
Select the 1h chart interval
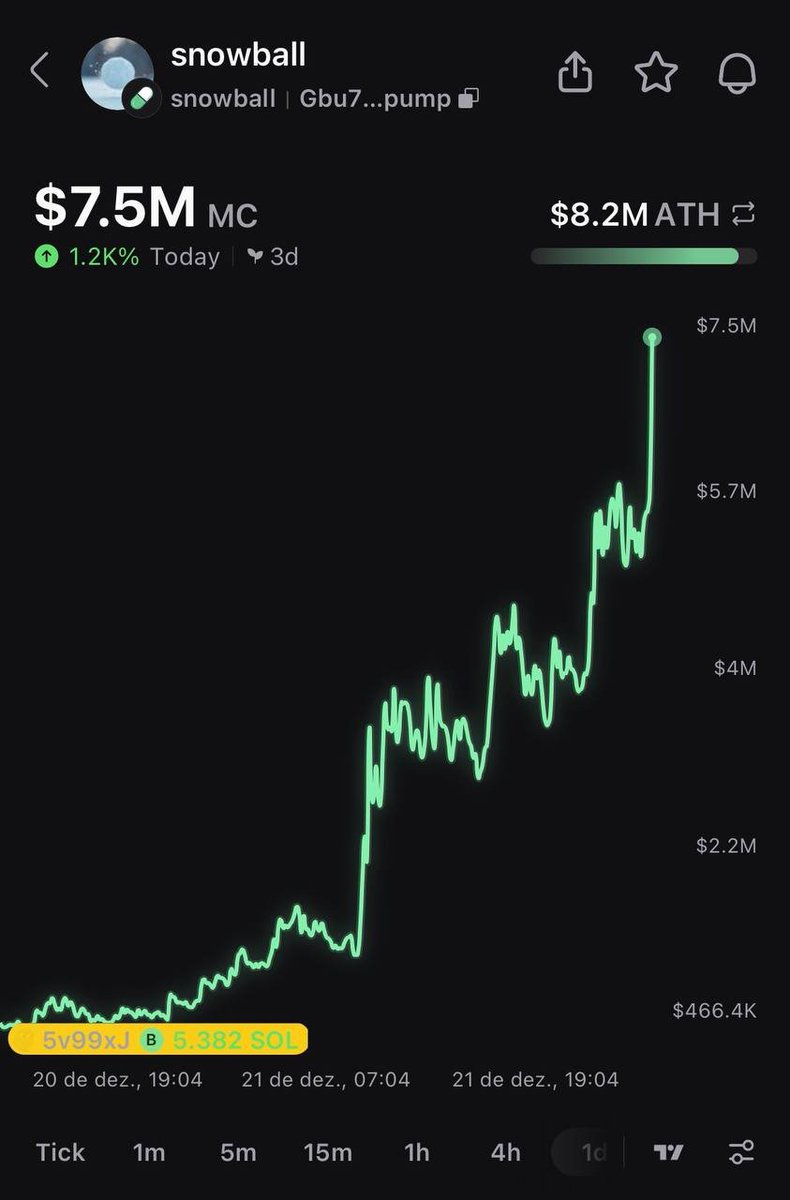pyautogui.click(x=417, y=1152)
